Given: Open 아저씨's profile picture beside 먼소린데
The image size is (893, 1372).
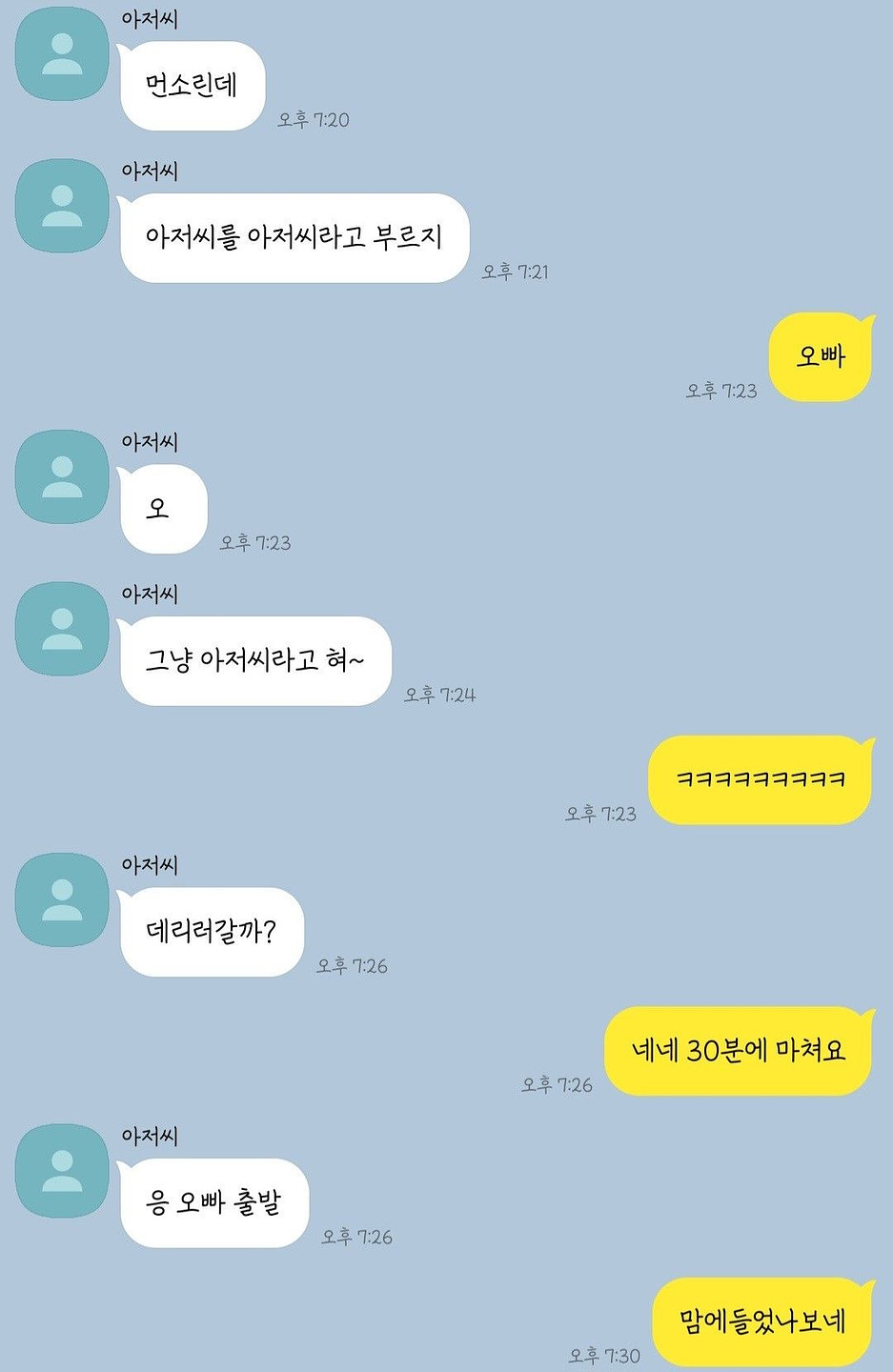Looking at the screenshot, I should [62, 54].
